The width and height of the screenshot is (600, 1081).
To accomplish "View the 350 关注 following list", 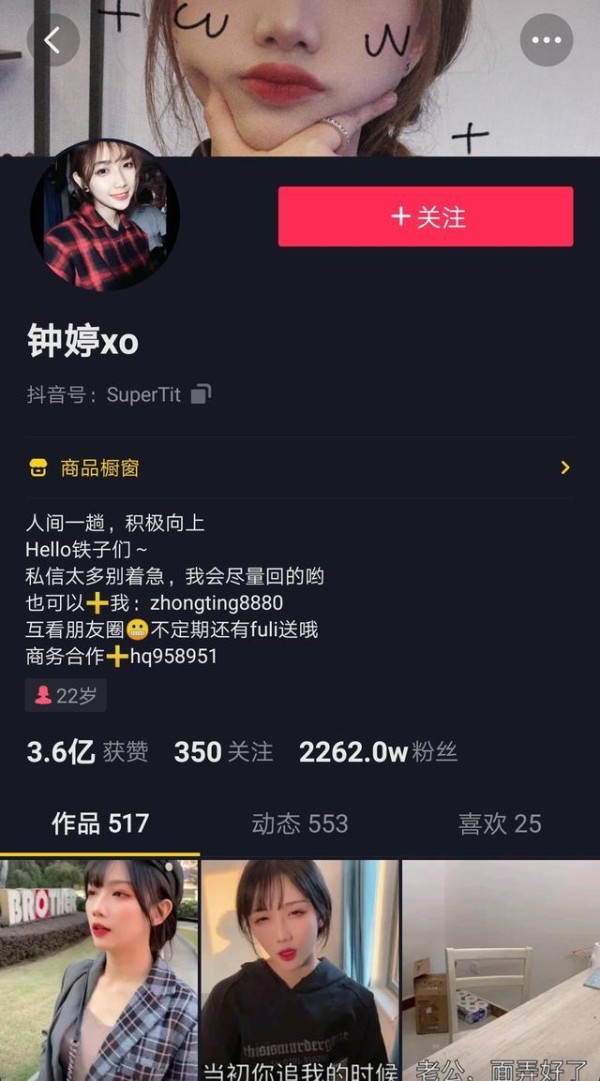I will click(223, 752).
